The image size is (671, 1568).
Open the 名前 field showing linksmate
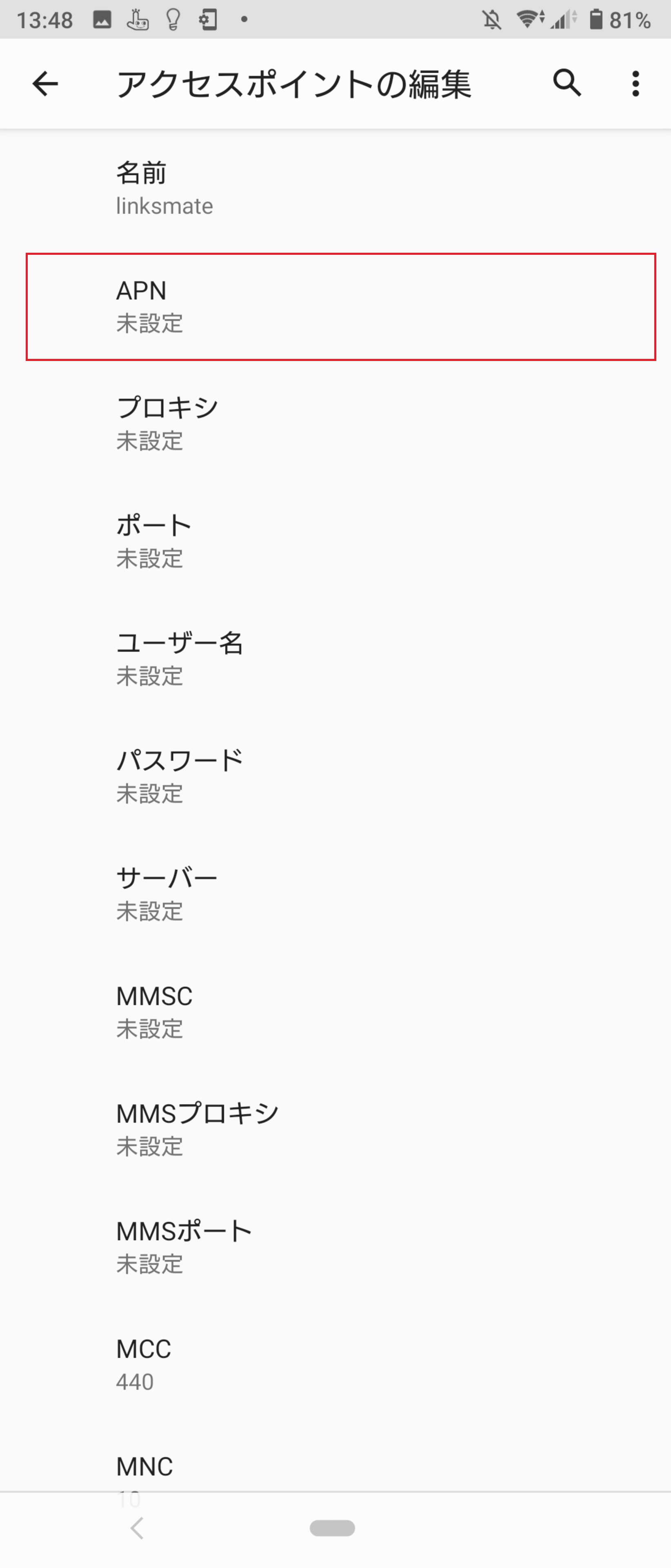(x=335, y=189)
